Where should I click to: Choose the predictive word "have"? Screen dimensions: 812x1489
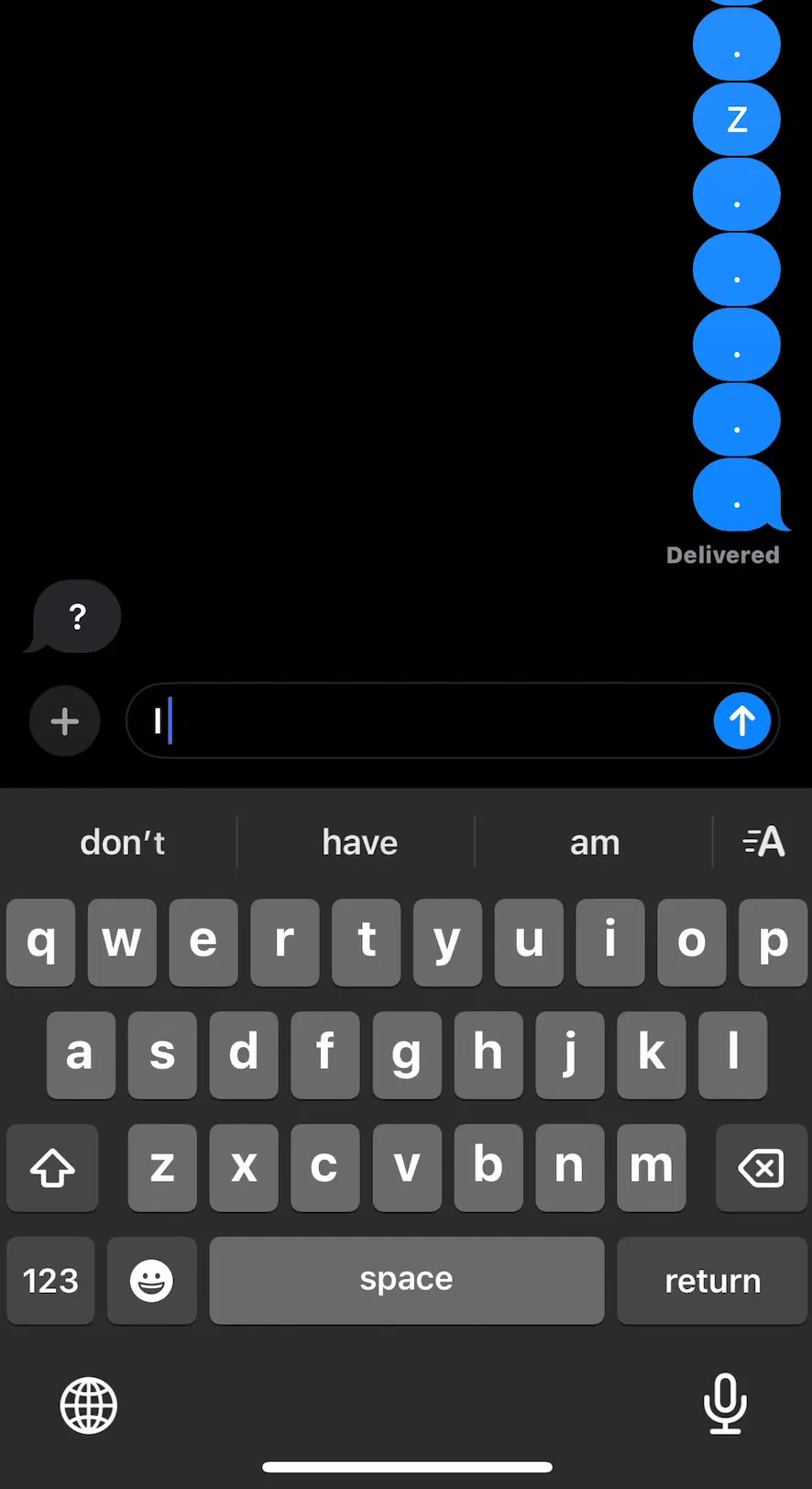[359, 842]
